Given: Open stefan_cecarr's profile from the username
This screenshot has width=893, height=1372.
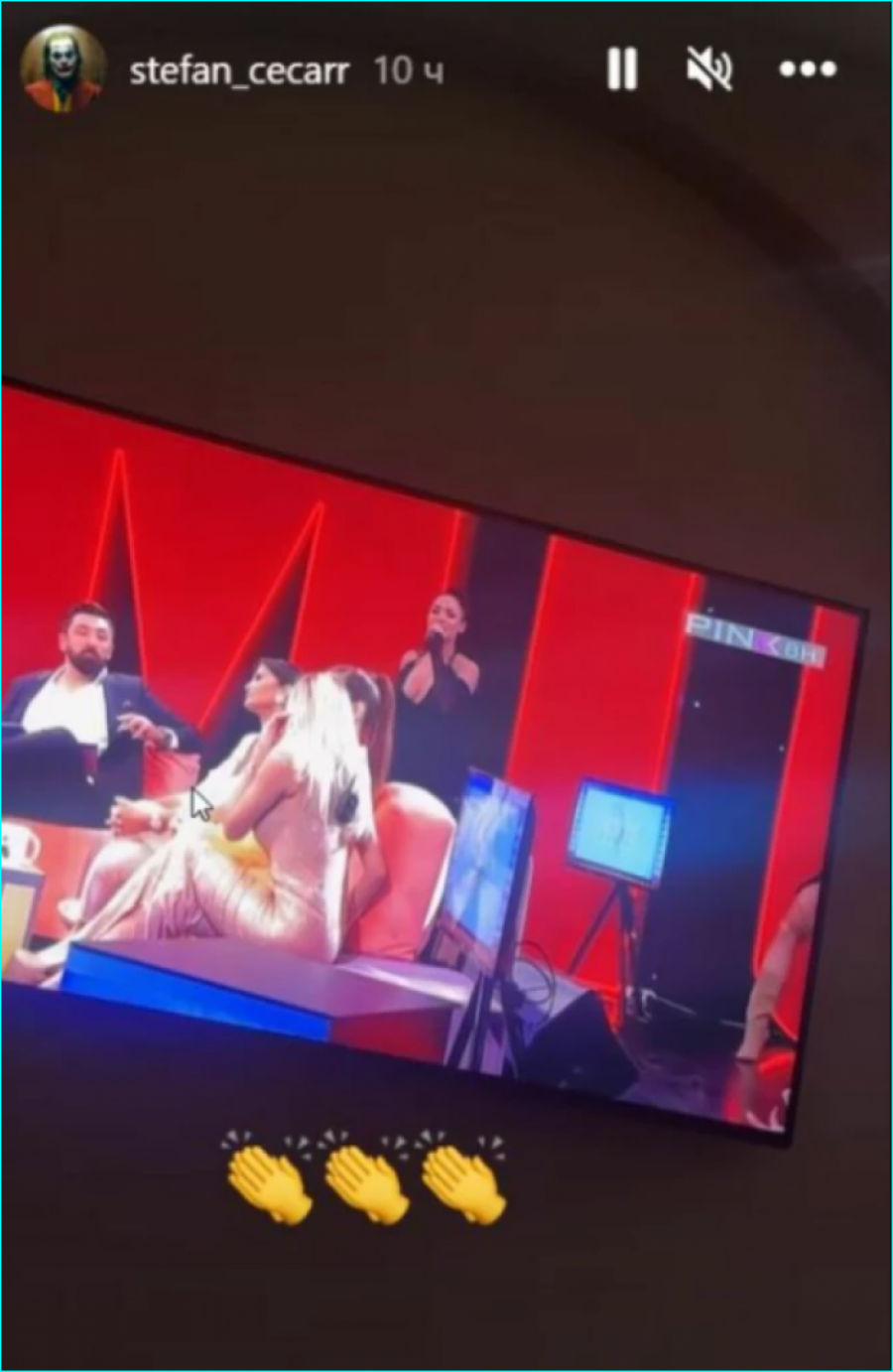Looking at the screenshot, I should tap(239, 71).
